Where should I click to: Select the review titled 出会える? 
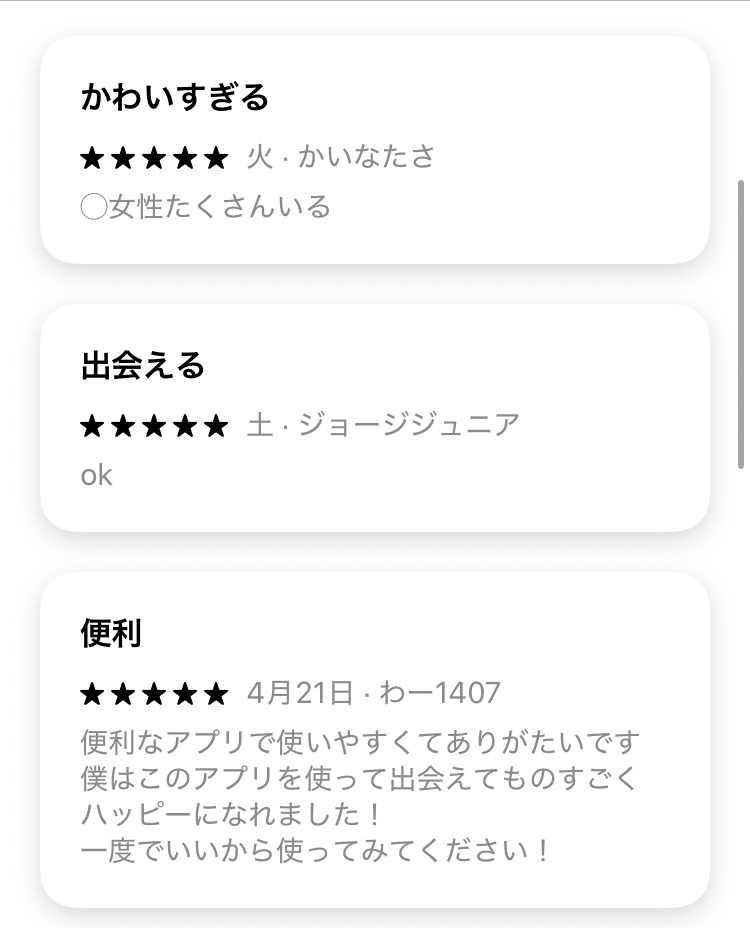tap(140, 366)
